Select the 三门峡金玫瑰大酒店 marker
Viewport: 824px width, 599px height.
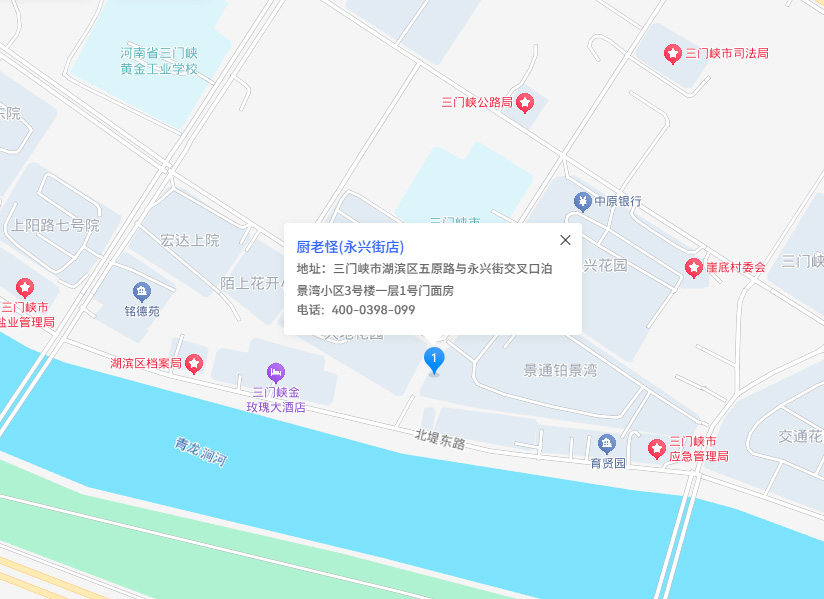277,372
